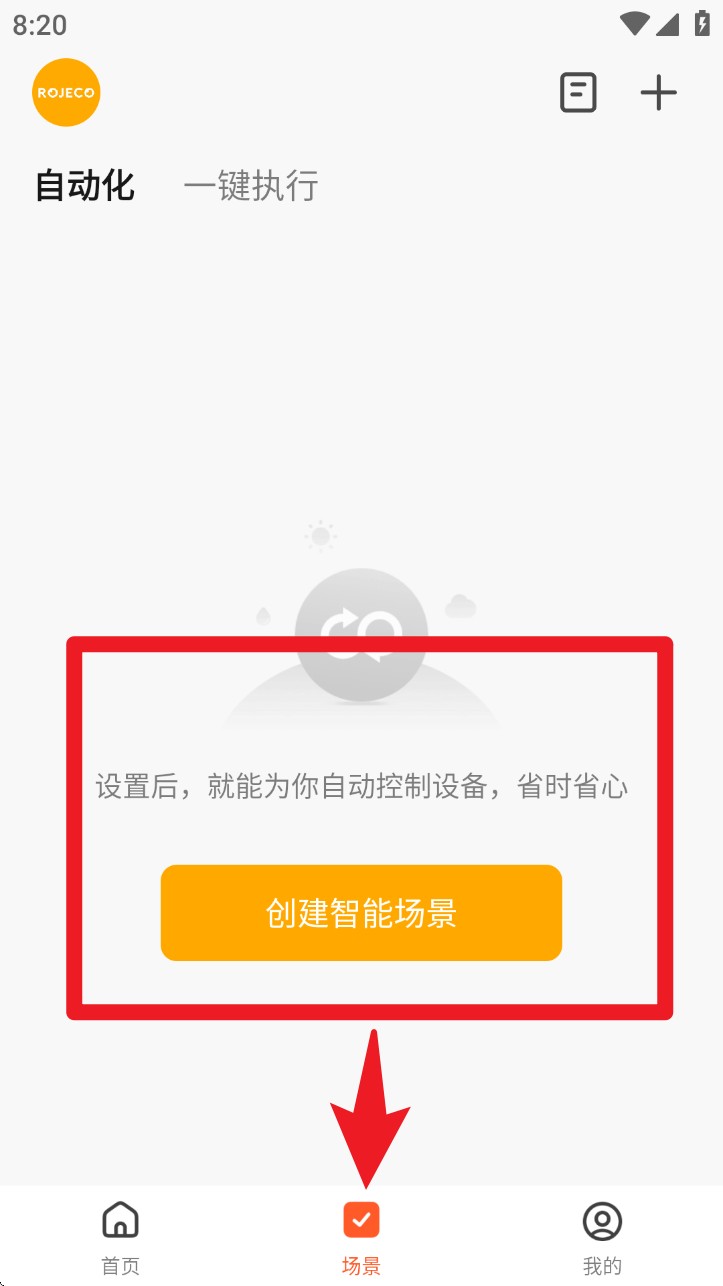Switch to the 一键执行 tab

coord(251,186)
